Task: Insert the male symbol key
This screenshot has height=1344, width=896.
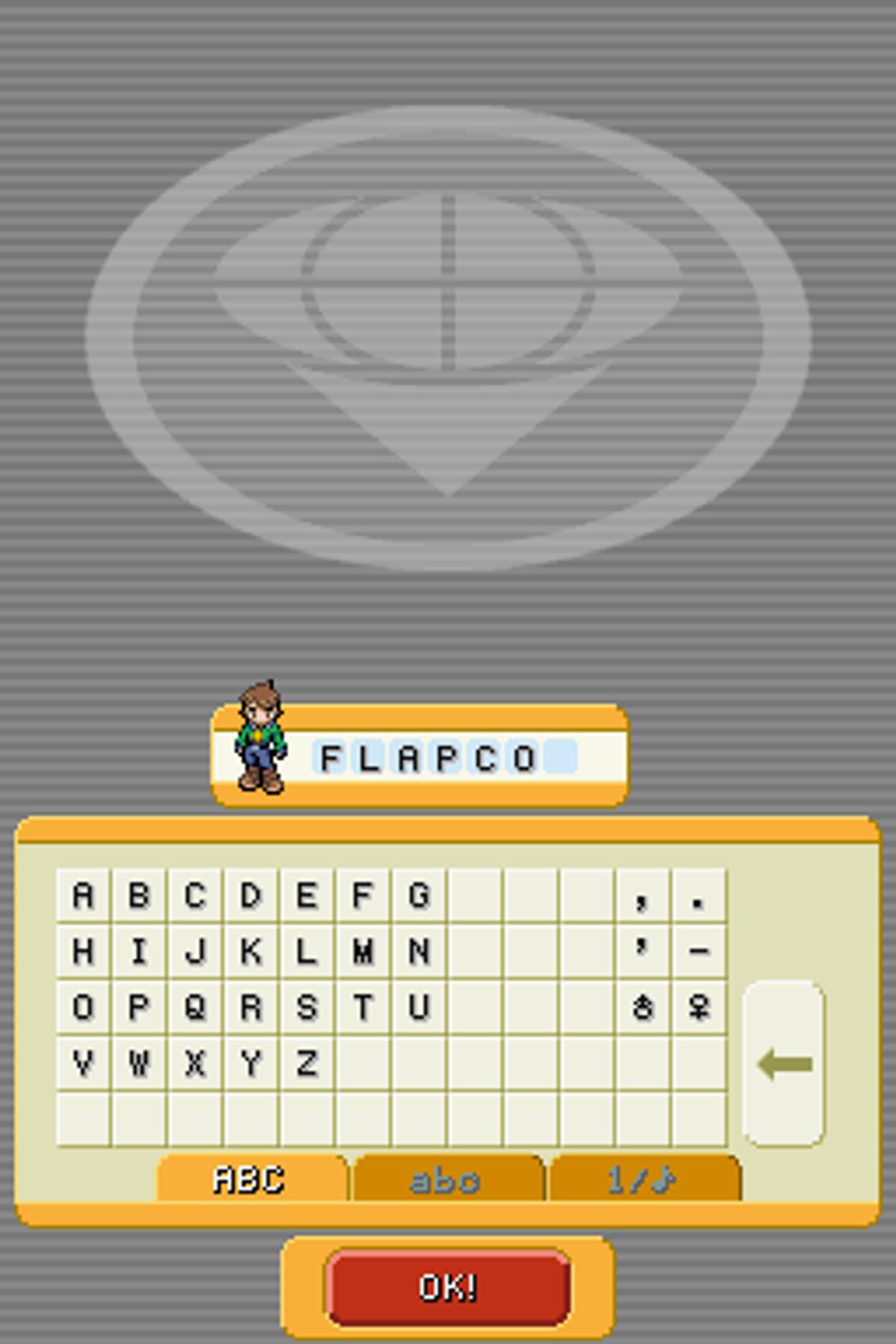Action: click(642, 1007)
